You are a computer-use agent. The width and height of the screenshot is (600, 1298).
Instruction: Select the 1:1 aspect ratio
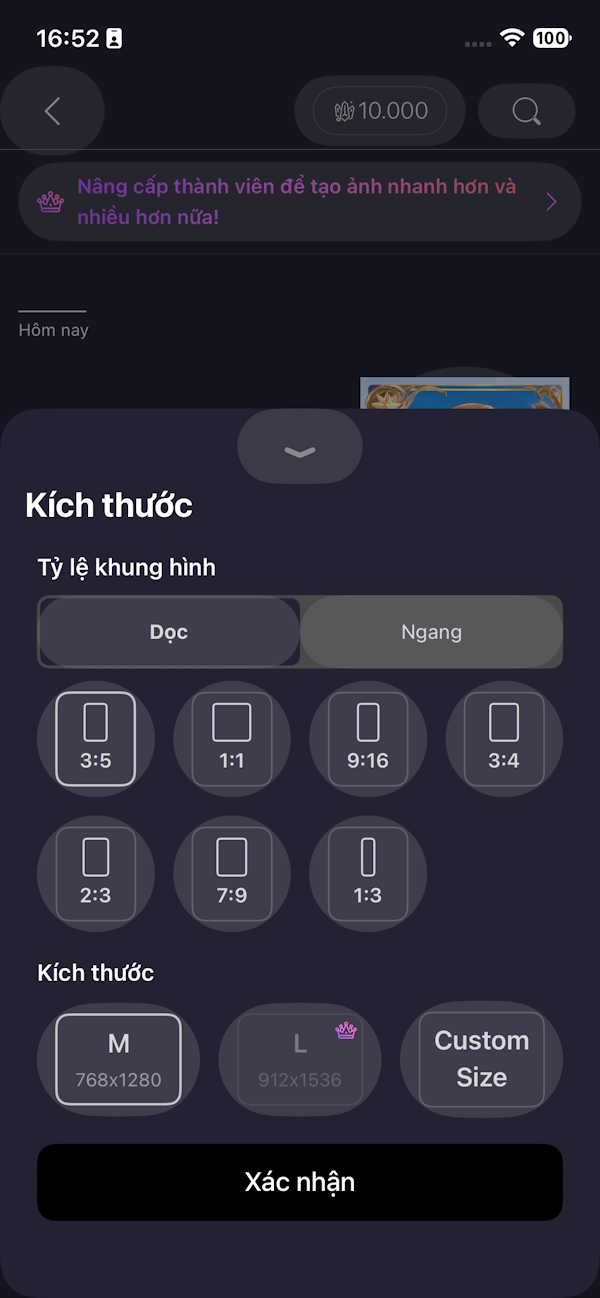click(232, 739)
